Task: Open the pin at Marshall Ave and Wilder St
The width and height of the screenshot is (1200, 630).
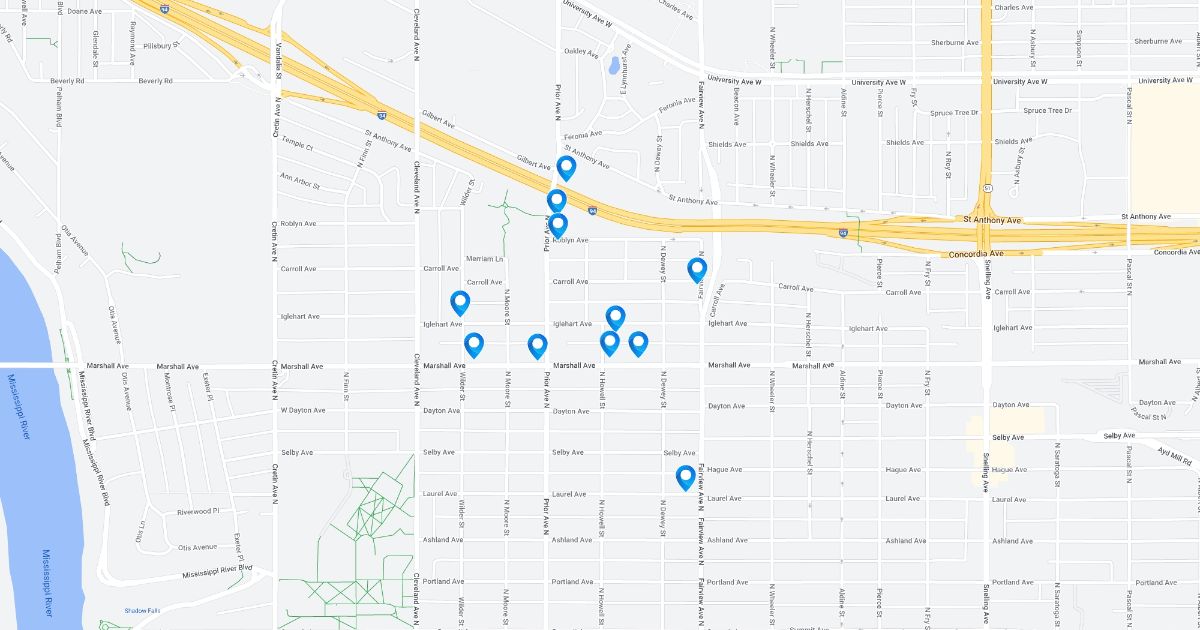Action: (x=474, y=344)
